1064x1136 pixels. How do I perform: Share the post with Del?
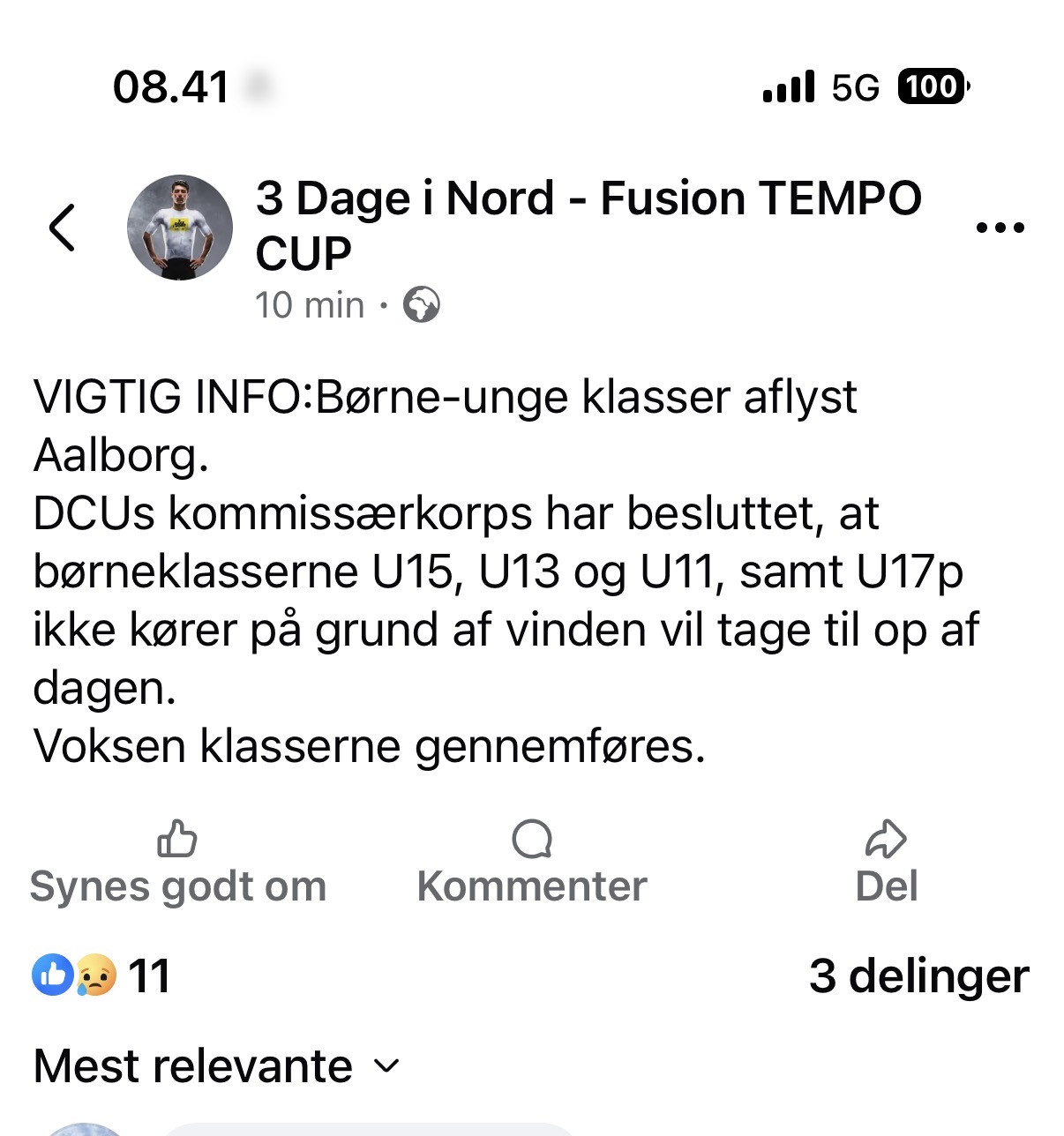coord(886,863)
